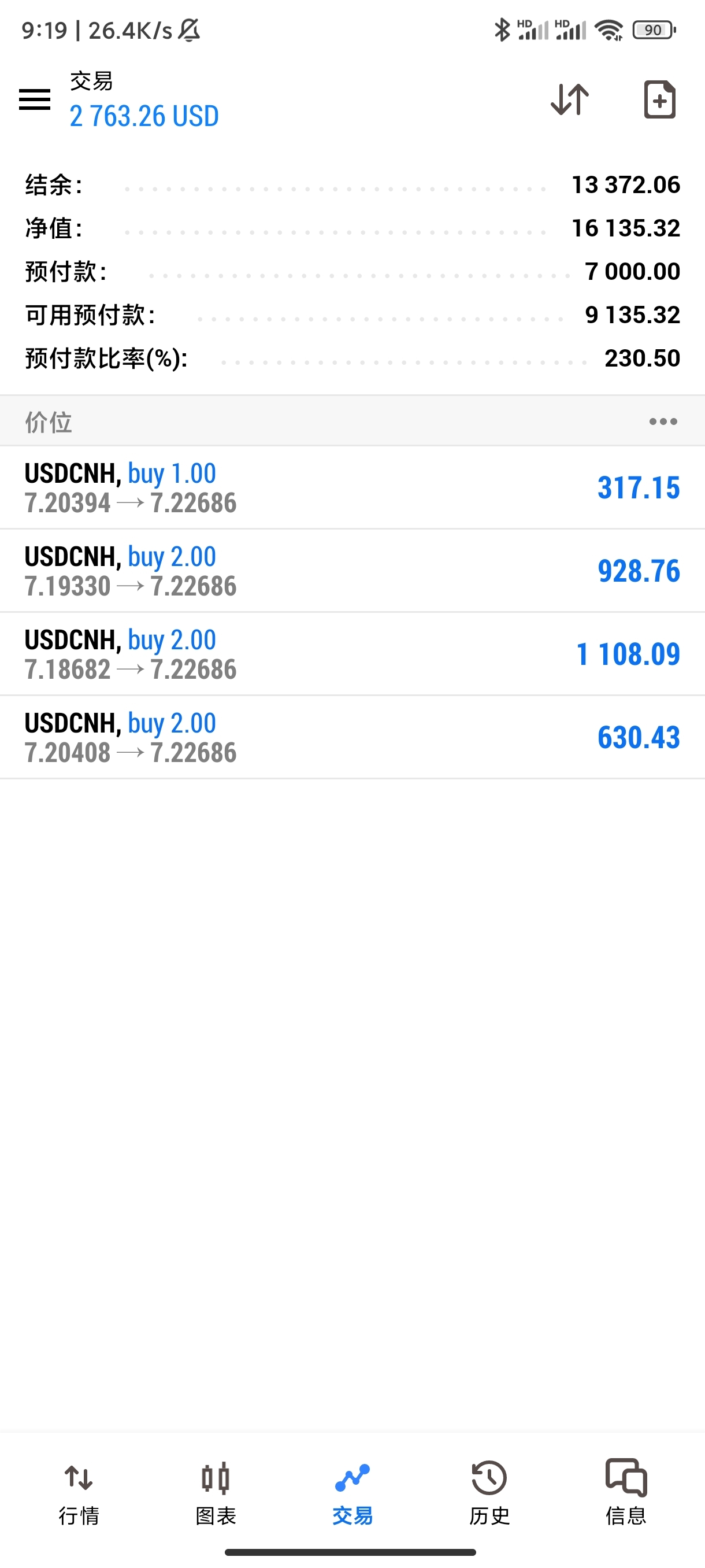
Task: Tap the sort positions arrows icon
Action: pos(569,99)
